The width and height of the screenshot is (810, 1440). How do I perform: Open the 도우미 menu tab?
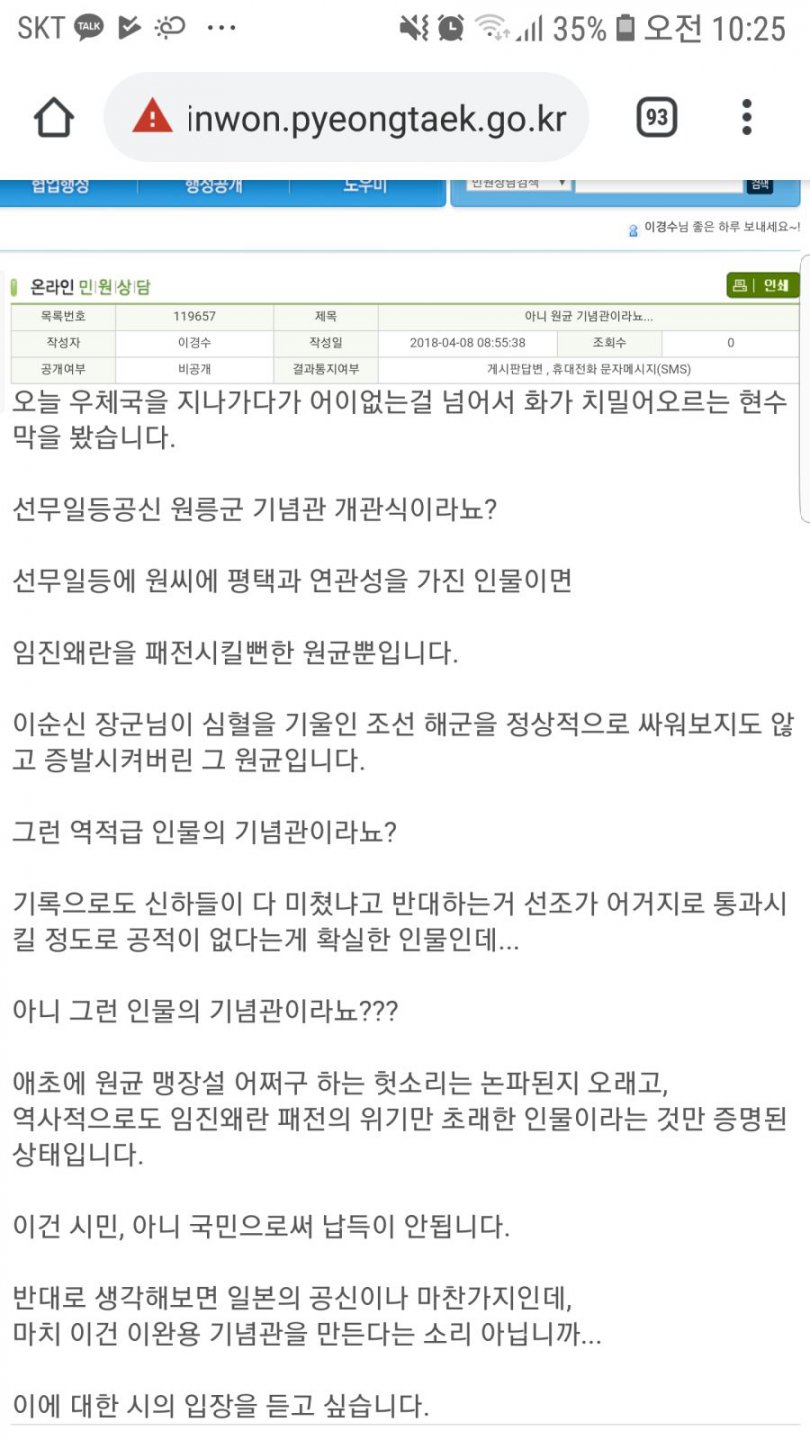[365, 187]
